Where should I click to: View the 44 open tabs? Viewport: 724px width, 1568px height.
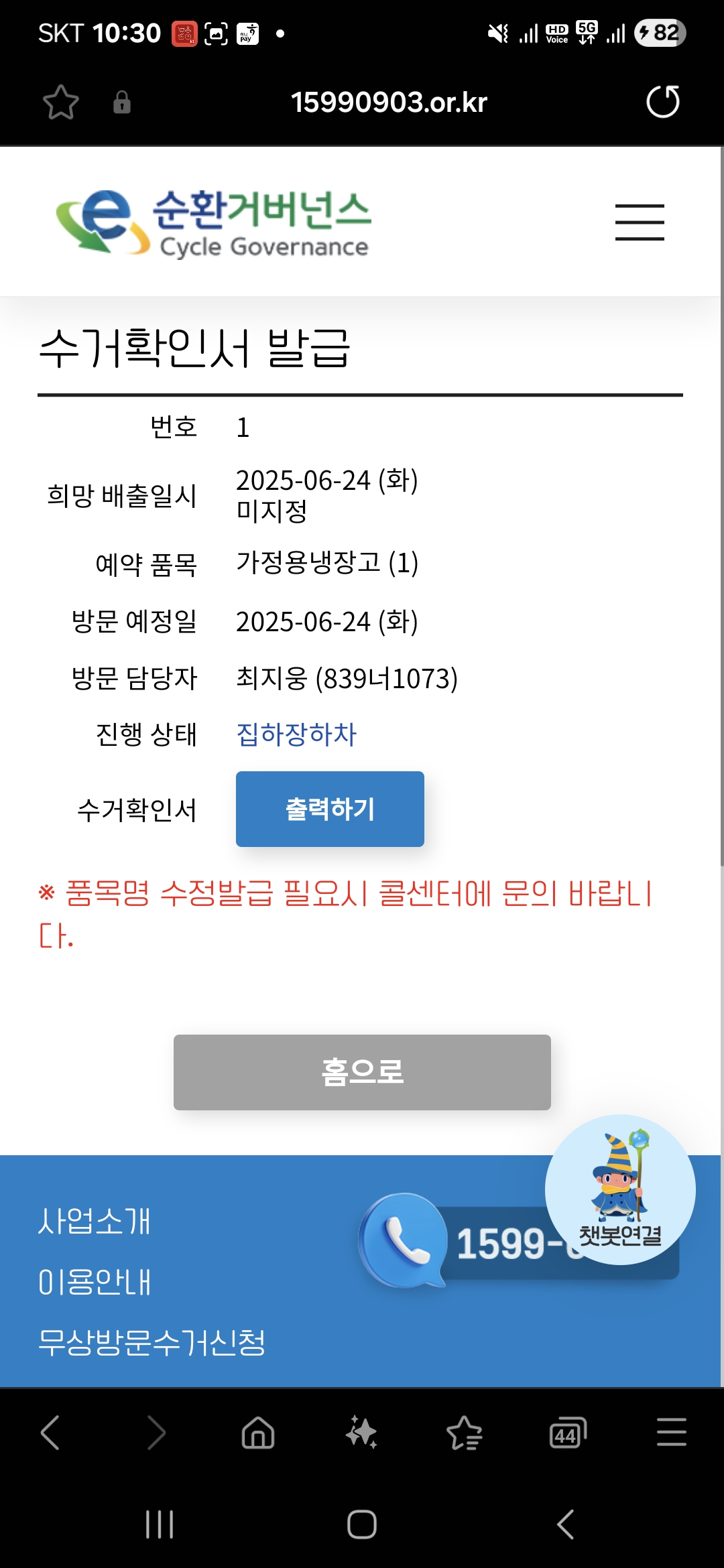567,1433
